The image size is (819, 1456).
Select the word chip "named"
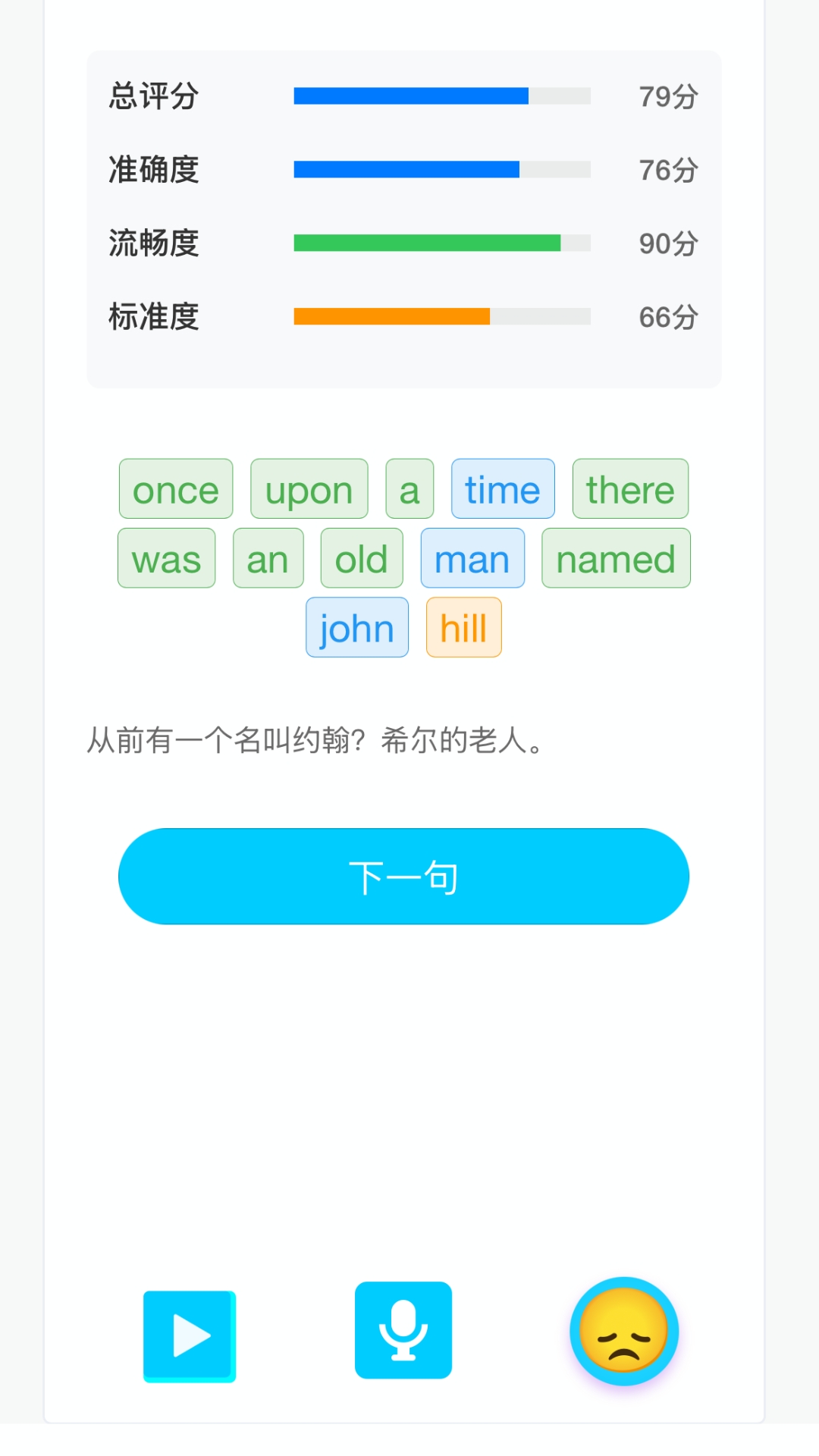[616, 559]
